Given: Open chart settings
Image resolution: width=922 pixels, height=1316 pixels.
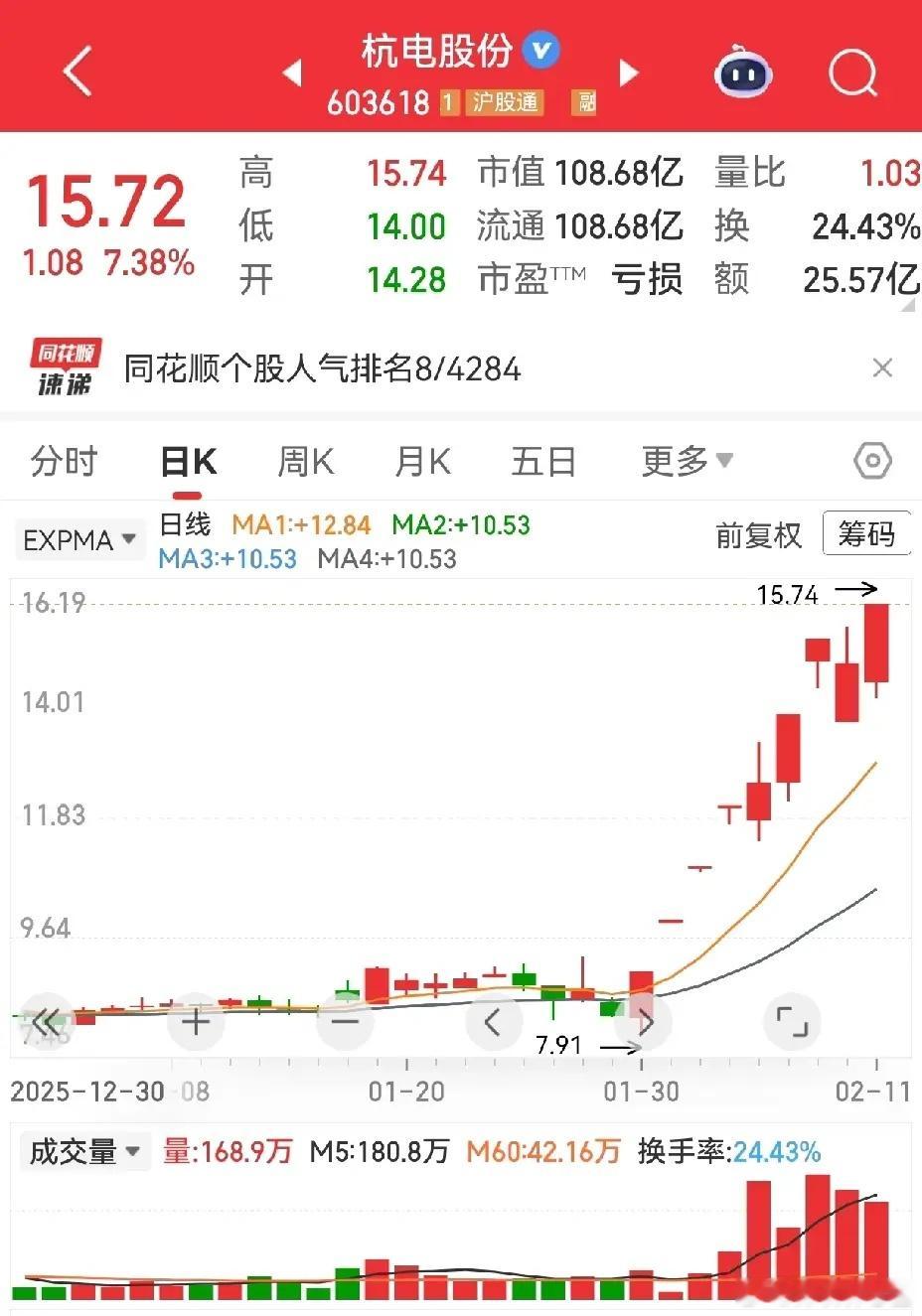Looking at the screenshot, I should point(872,461).
